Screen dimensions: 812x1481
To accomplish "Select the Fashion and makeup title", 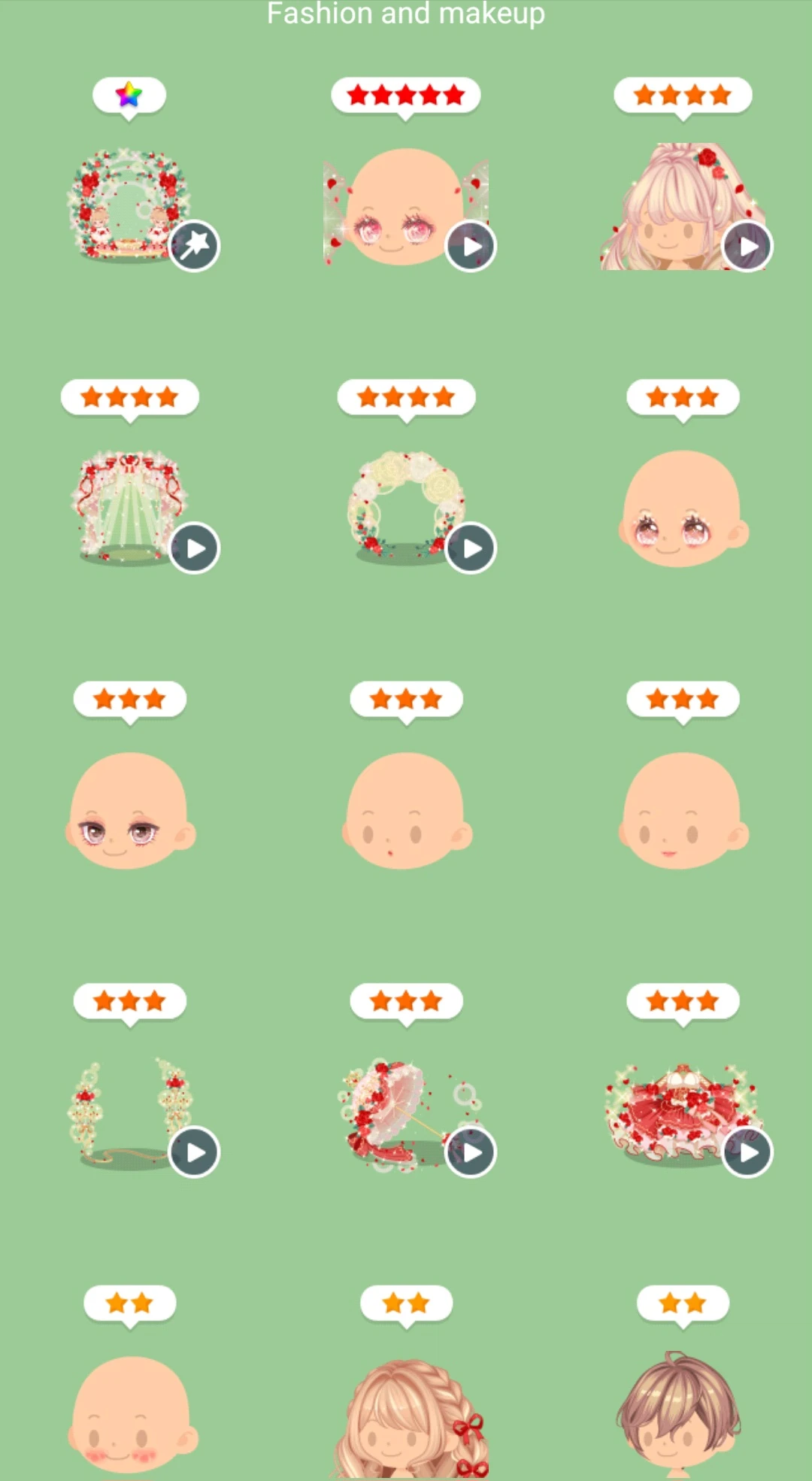I will click(405, 14).
